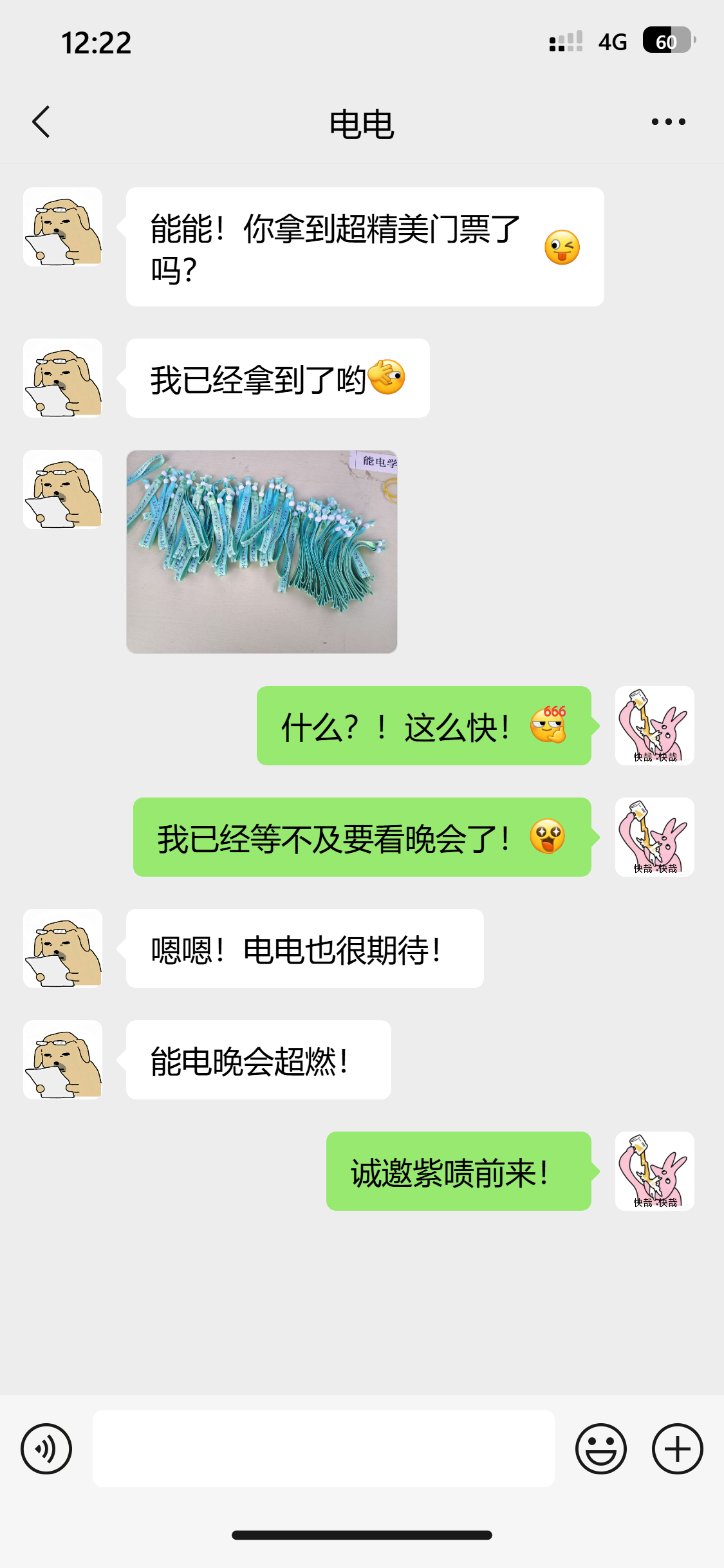Focus the message text field
Viewport: 724px width, 1568px height.
323,1449
